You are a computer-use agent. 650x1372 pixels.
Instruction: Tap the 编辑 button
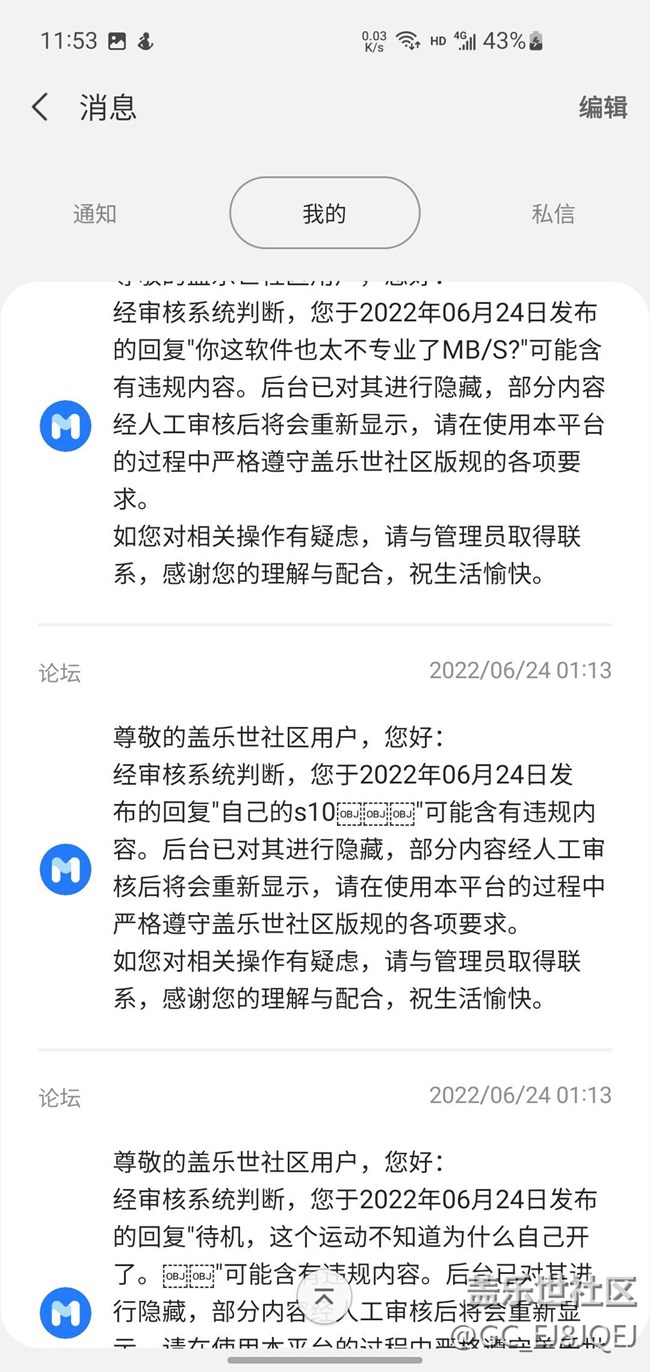point(603,107)
